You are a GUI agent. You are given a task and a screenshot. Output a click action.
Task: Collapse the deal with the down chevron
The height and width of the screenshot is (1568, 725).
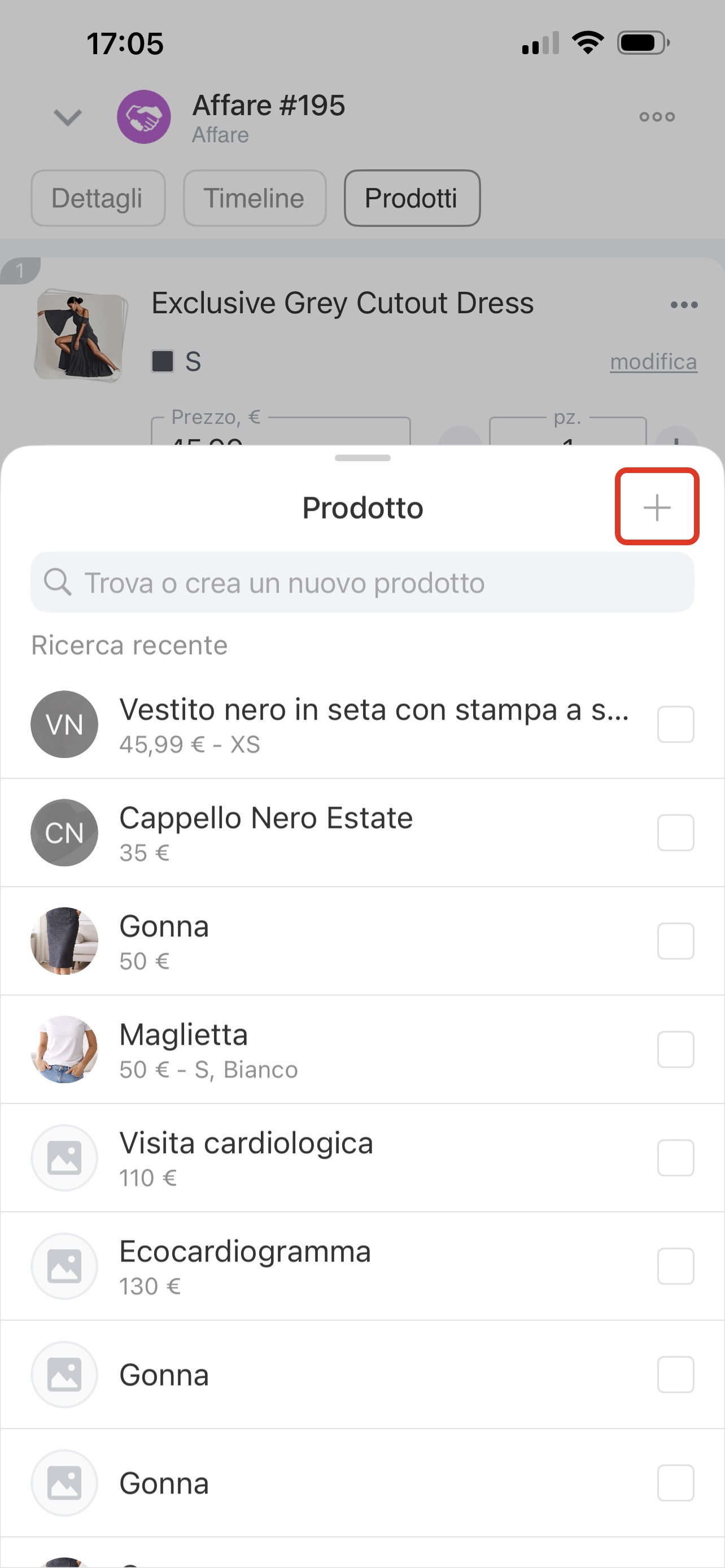click(x=68, y=117)
